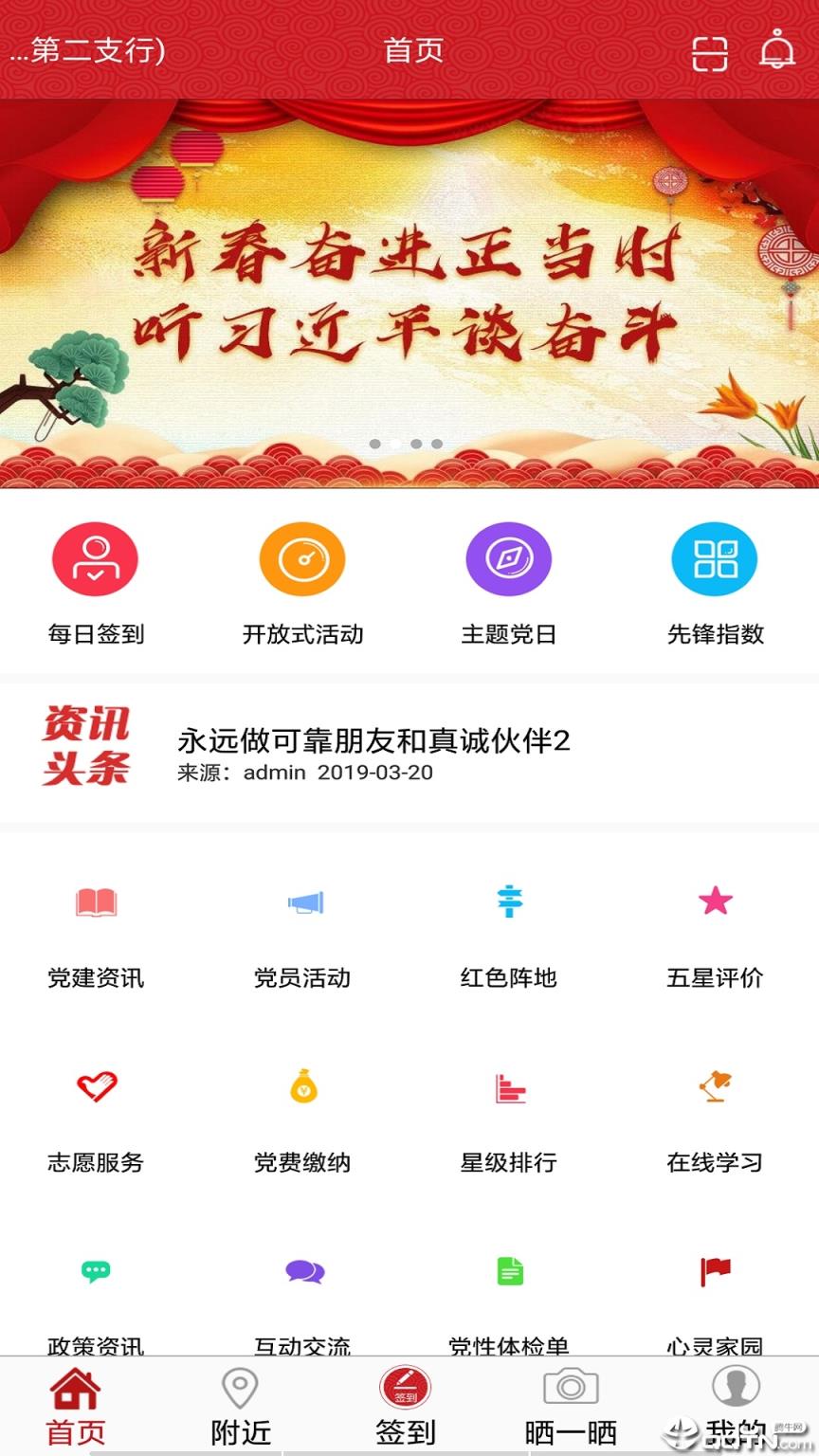Open the 主题党日 compass icon
Image resolution: width=819 pixels, height=1456 pixels.
click(508, 558)
